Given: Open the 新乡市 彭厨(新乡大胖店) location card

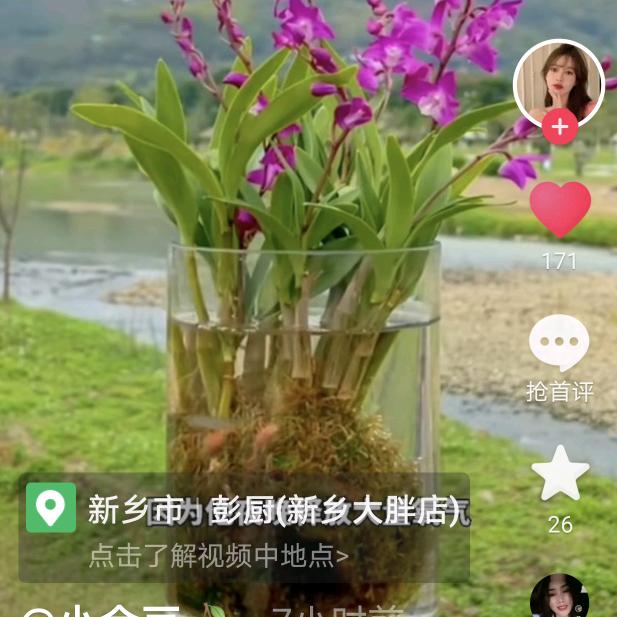Looking at the screenshot, I should 244,527.
